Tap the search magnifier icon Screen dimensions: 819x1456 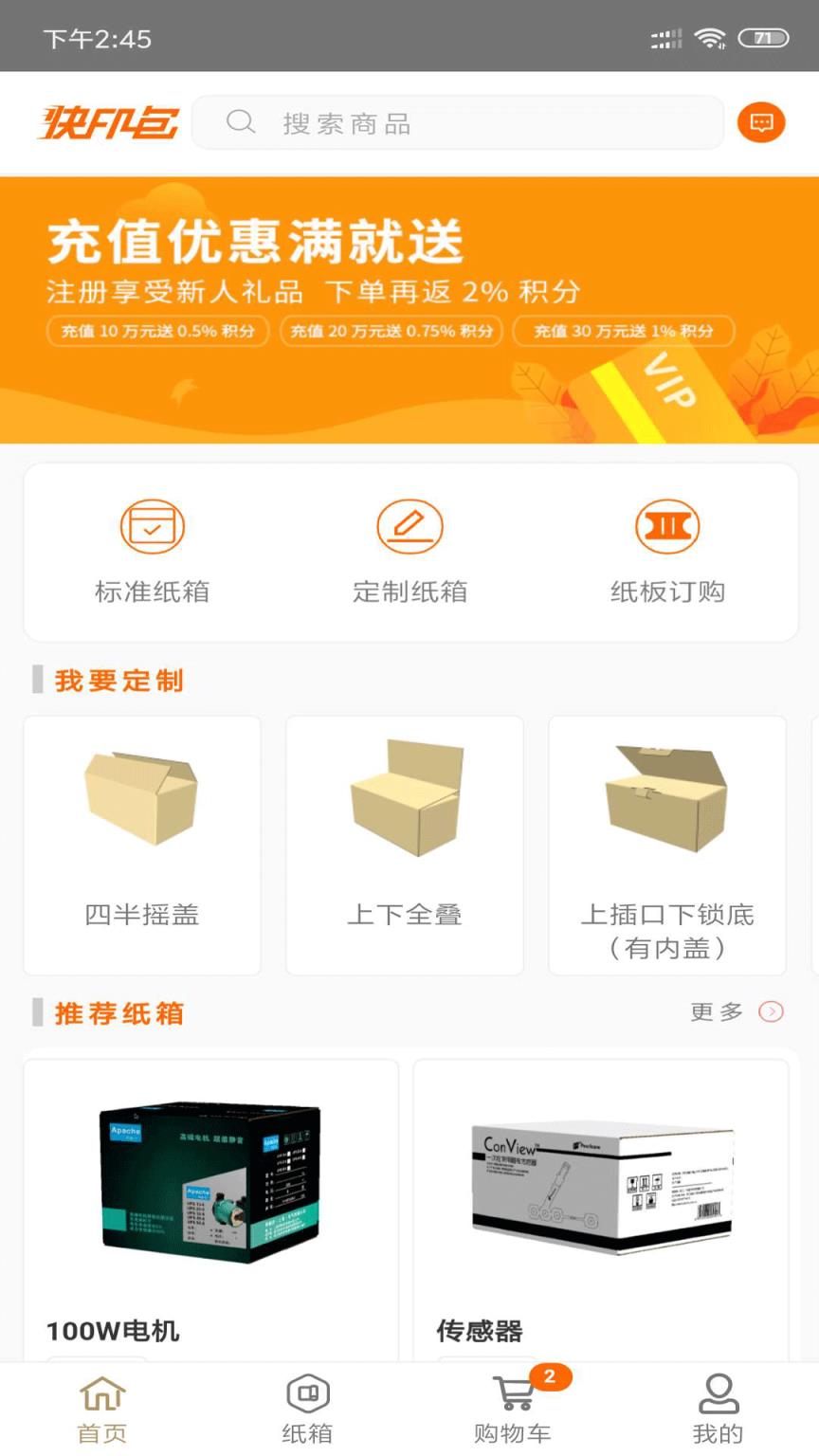tap(239, 122)
